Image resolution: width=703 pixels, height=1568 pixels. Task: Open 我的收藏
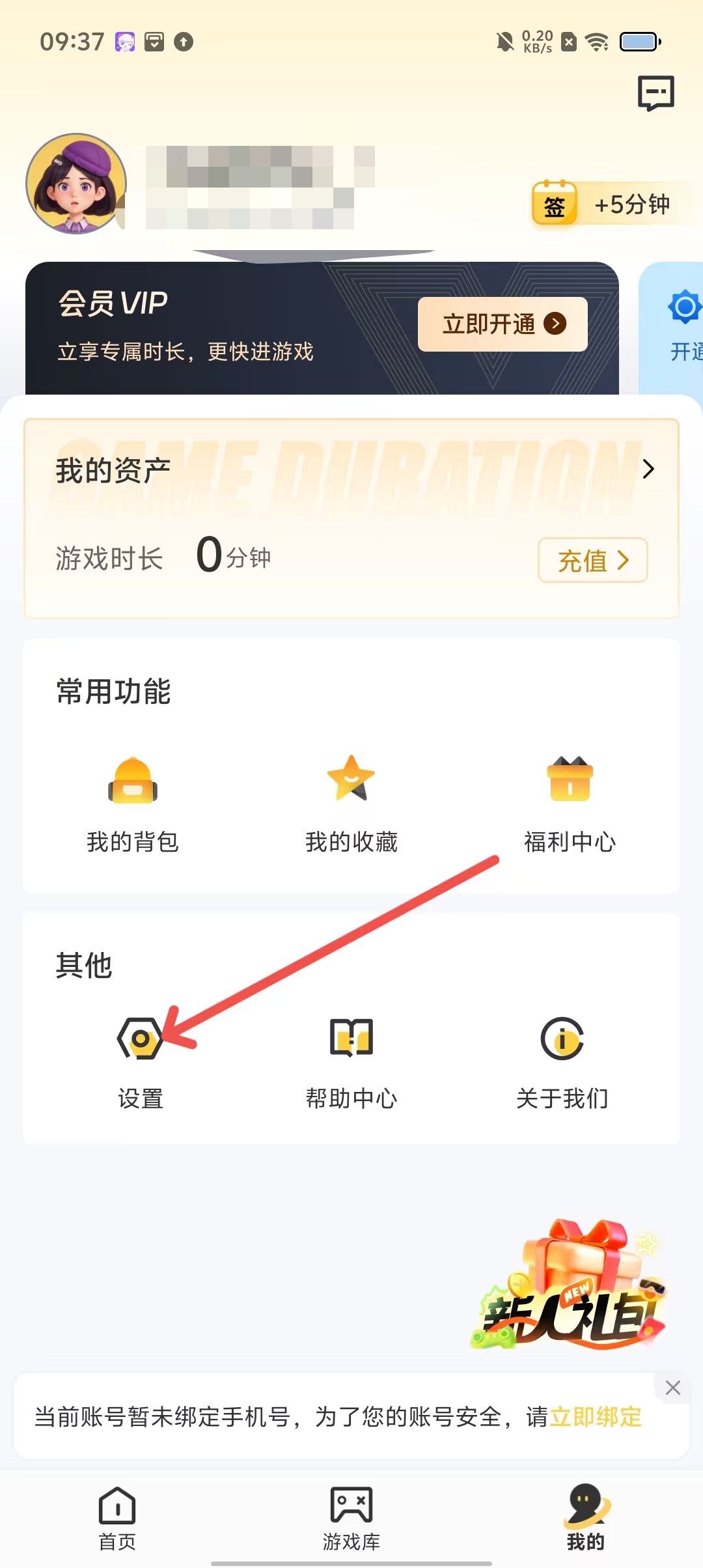click(351, 804)
